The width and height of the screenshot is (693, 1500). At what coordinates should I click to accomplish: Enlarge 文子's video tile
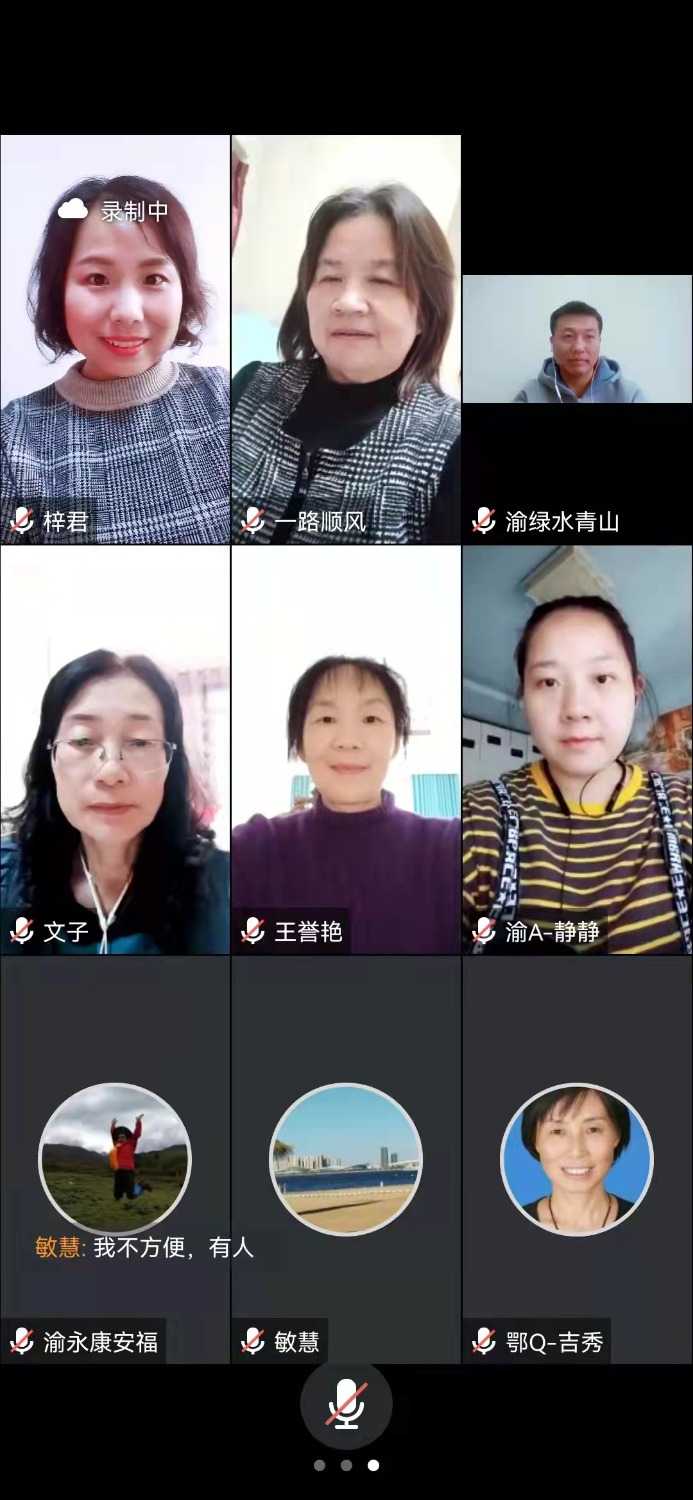(x=115, y=750)
